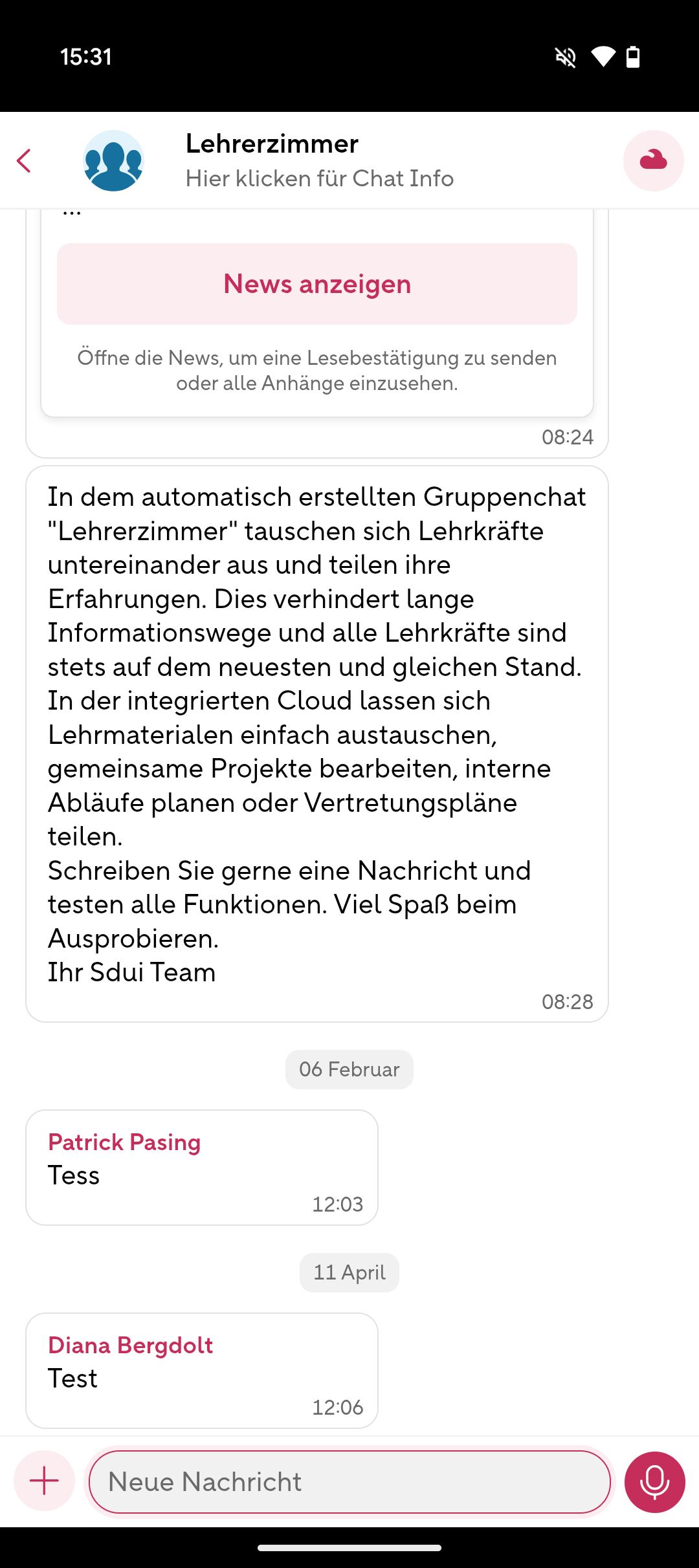Focus the Neue Nachricht text field
The height and width of the screenshot is (1568, 699).
349,1481
